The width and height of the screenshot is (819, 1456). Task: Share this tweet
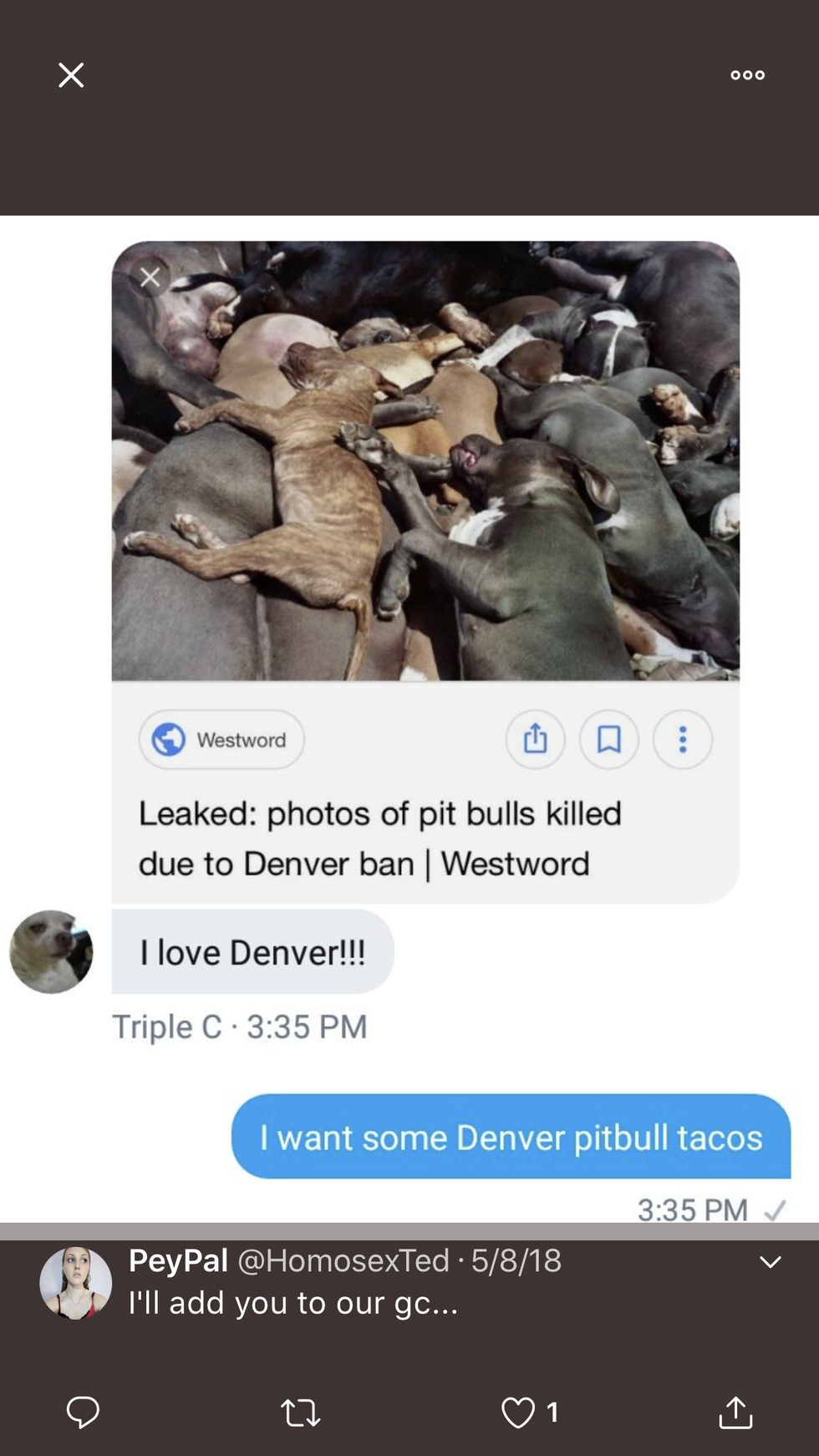click(735, 1413)
